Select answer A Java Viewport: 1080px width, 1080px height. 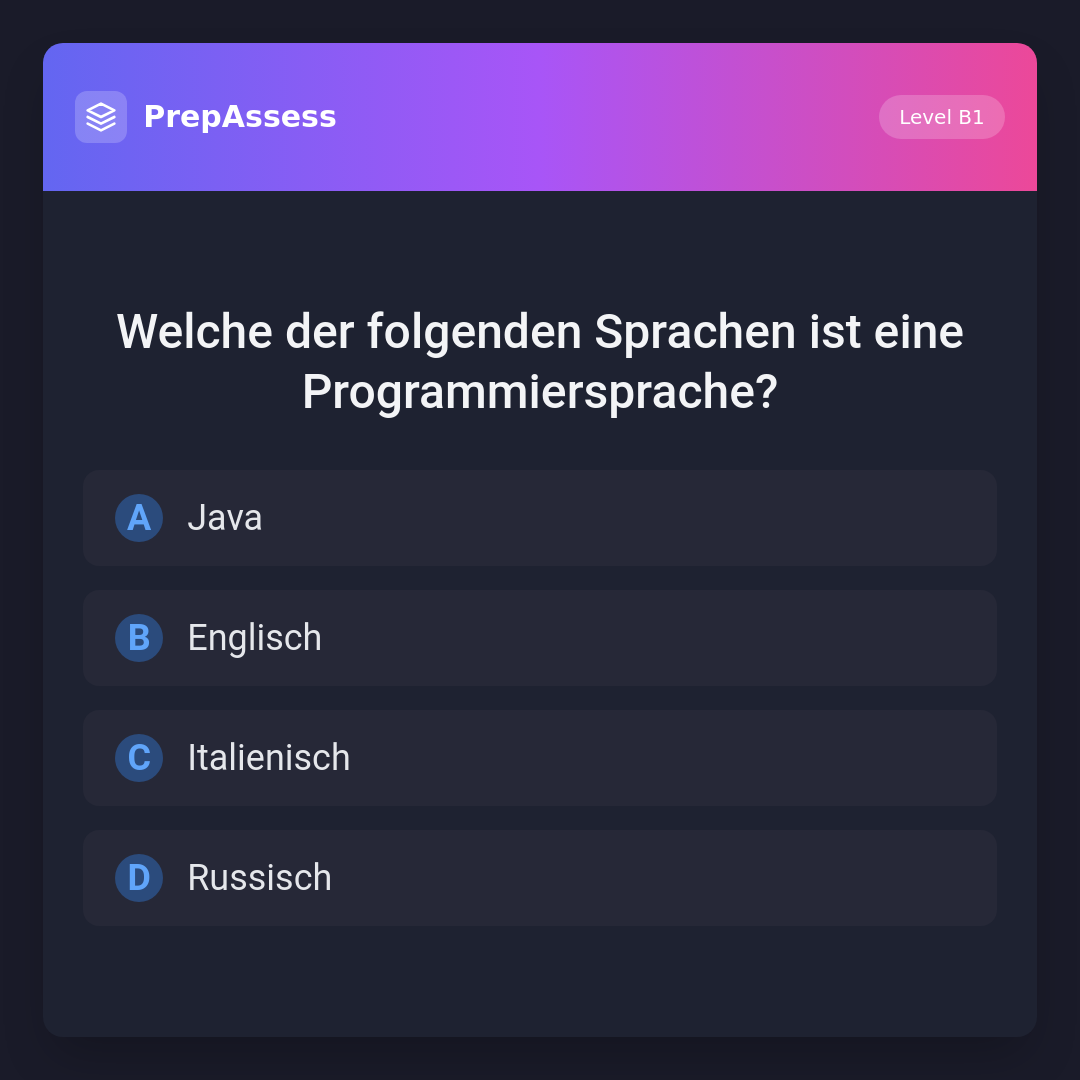[540, 518]
